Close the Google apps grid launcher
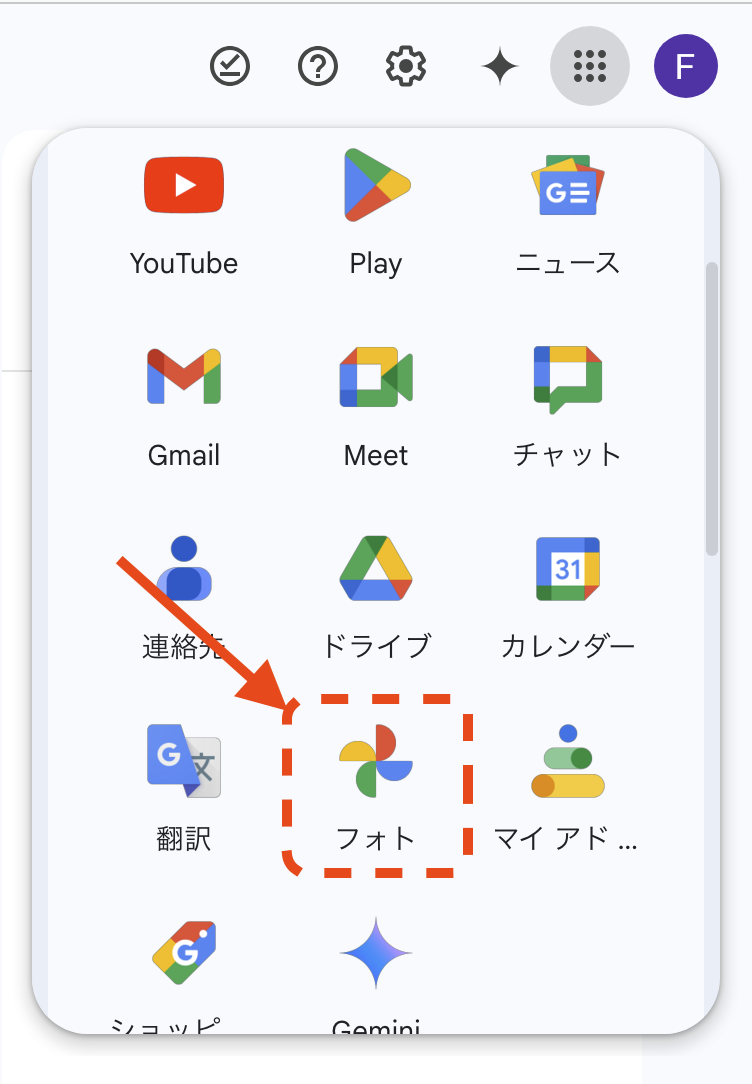 (590, 67)
